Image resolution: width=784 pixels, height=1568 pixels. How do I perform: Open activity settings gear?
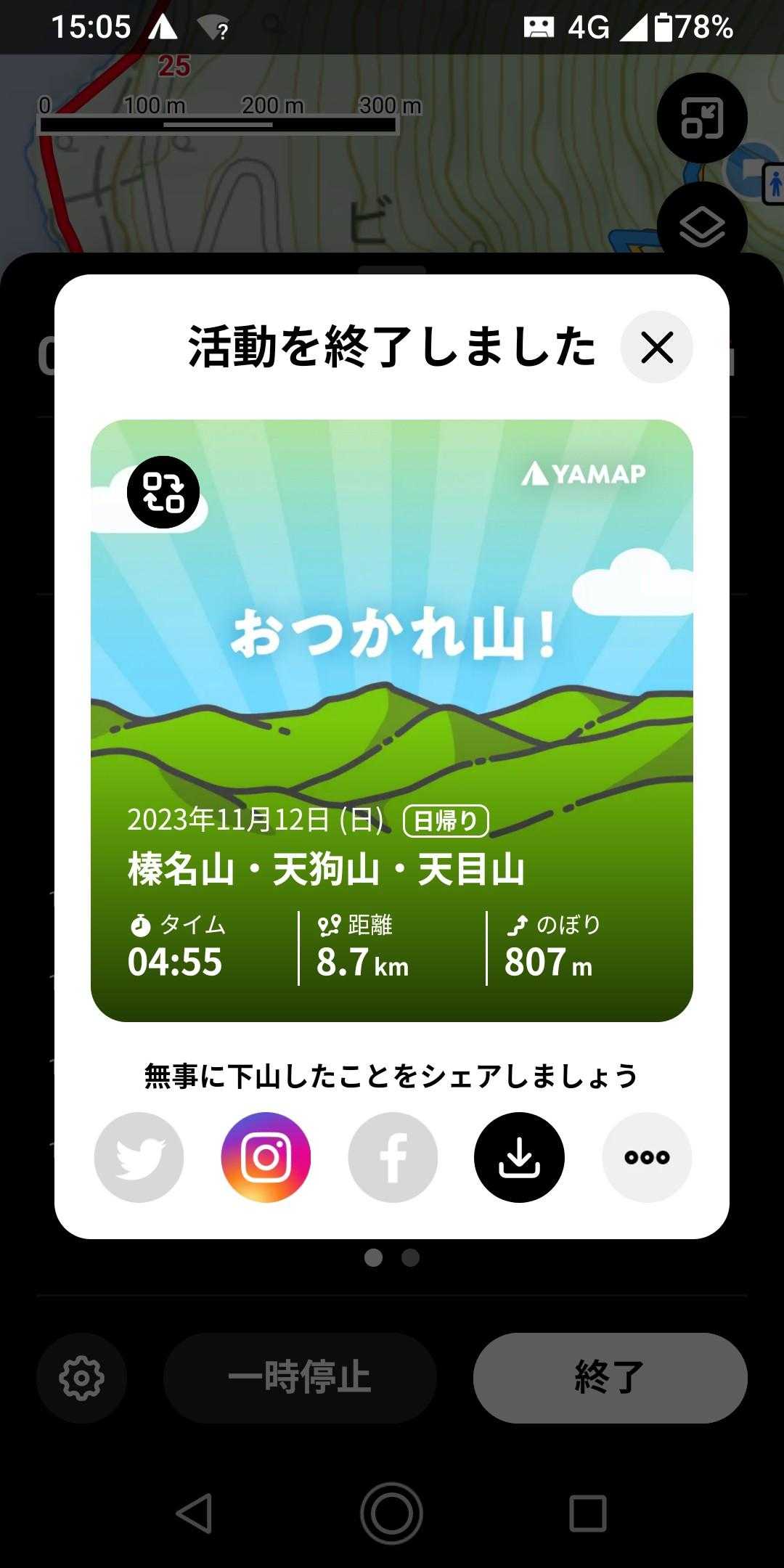(x=81, y=1377)
